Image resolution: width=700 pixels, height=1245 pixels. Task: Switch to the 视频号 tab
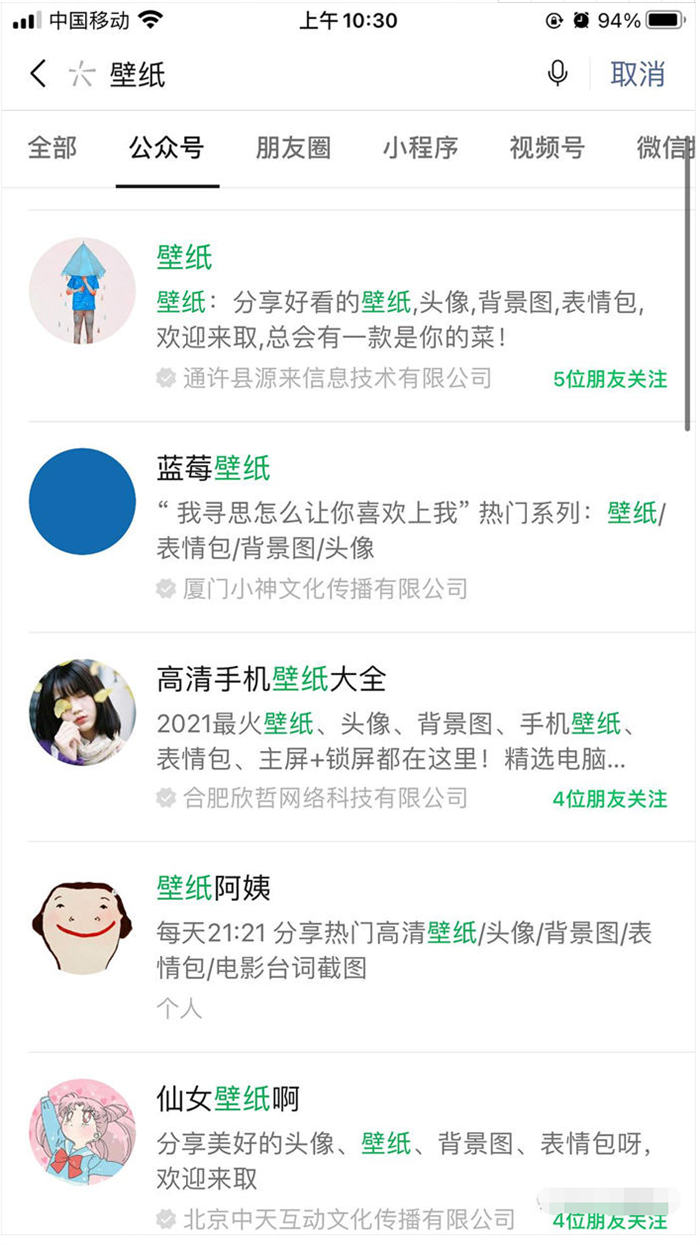(x=546, y=148)
